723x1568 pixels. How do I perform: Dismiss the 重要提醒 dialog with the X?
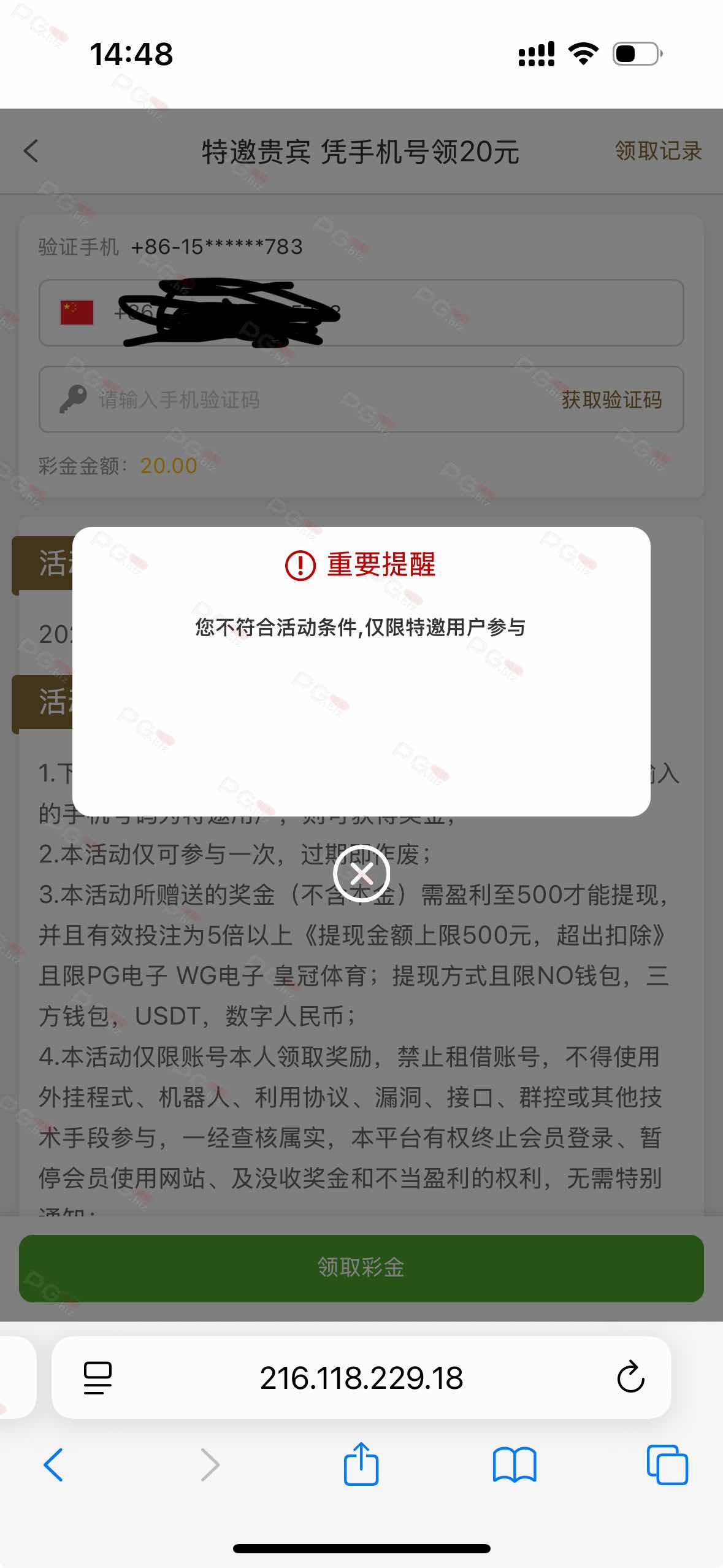pos(361,874)
